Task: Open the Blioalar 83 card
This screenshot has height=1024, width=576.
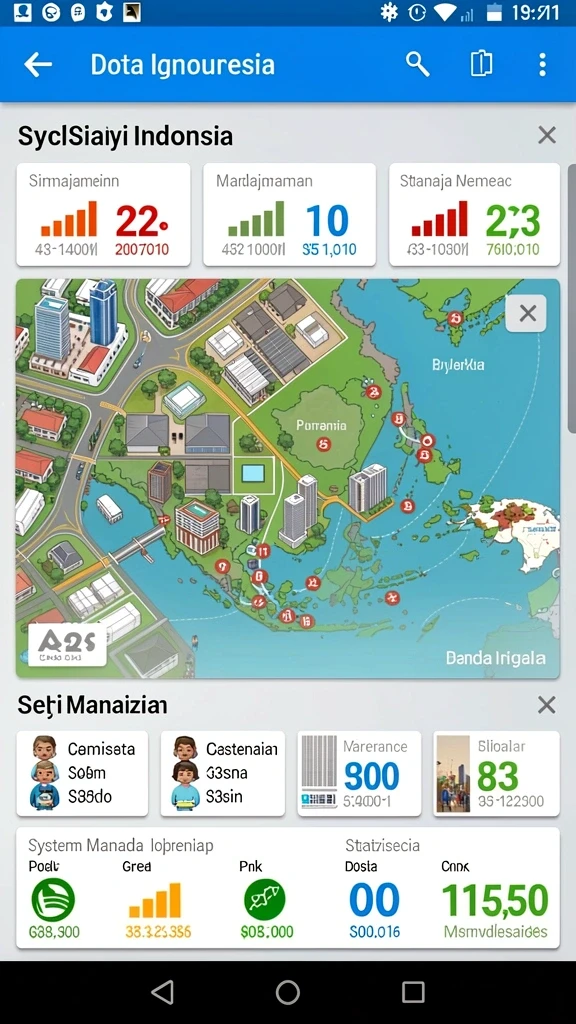Action: (x=496, y=774)
